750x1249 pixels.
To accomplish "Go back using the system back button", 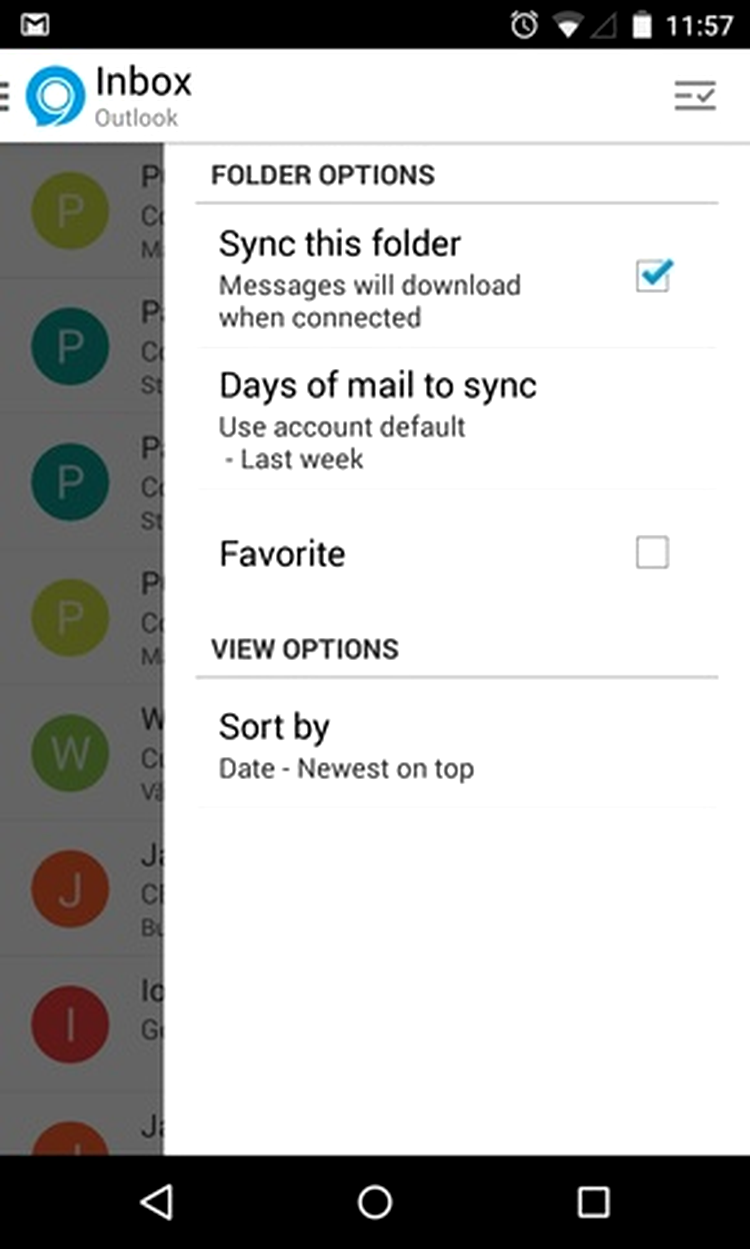I will point(157,1202).
